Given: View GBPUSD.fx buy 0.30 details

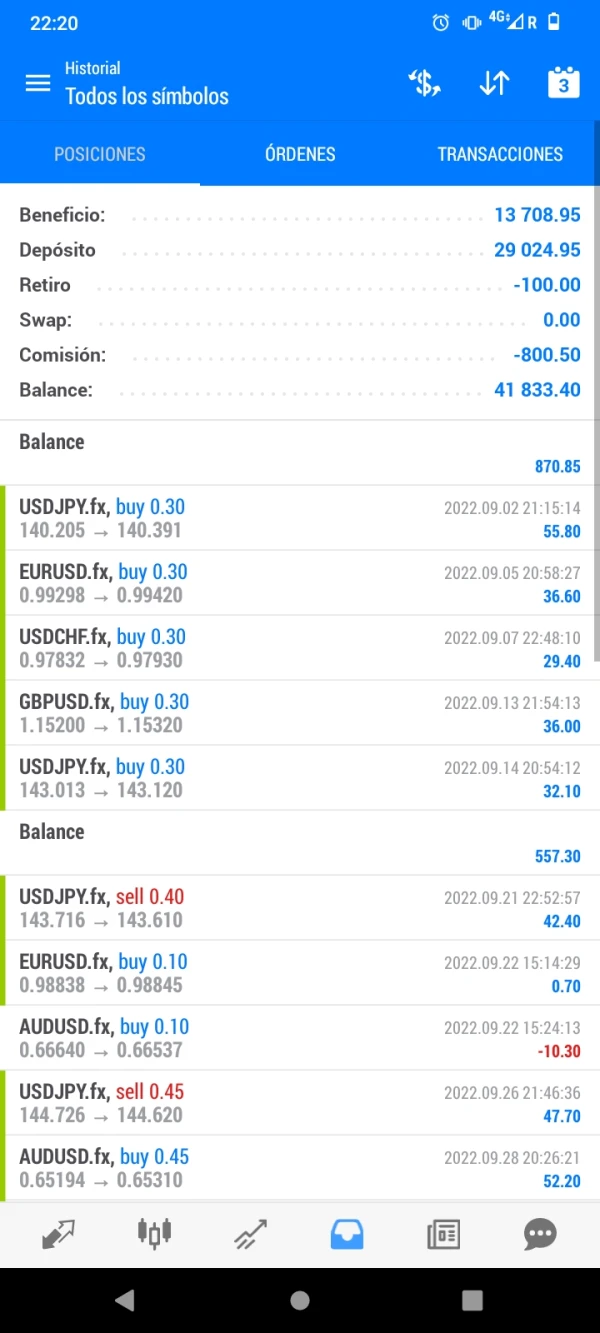Looking at the screenshot, I should pos(300,713).
